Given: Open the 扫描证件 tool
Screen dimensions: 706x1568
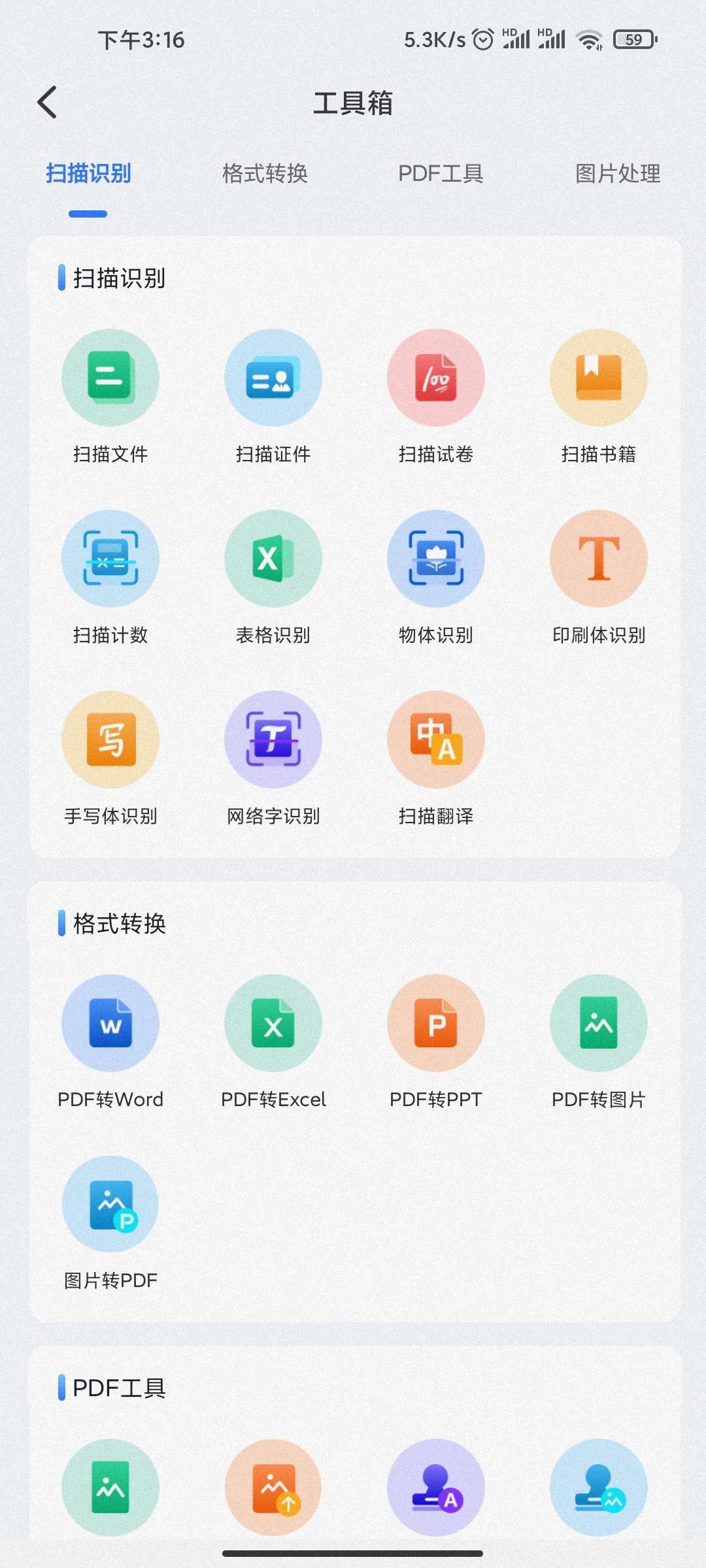Looking at the screenshot, I should (273, 378).
